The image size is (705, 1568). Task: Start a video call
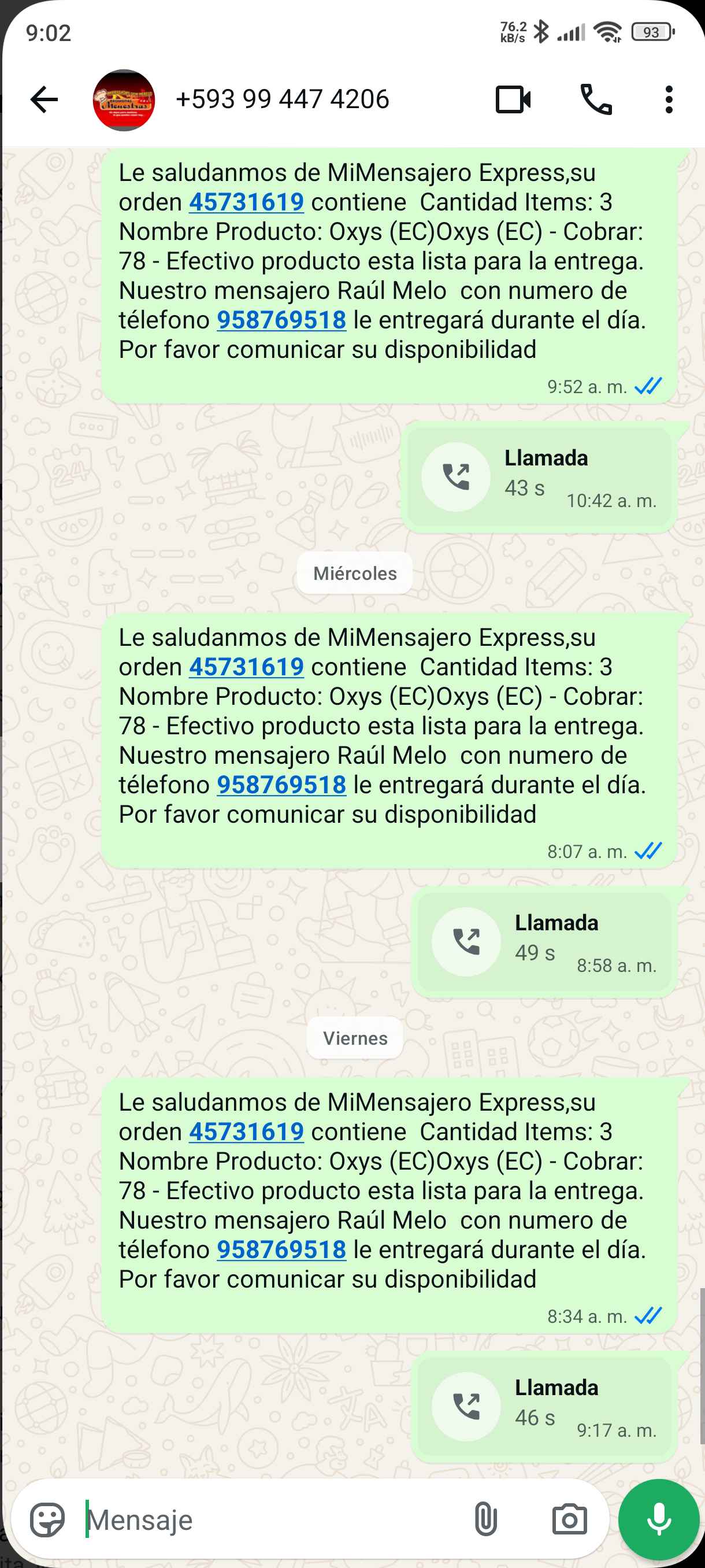point(513,100)
